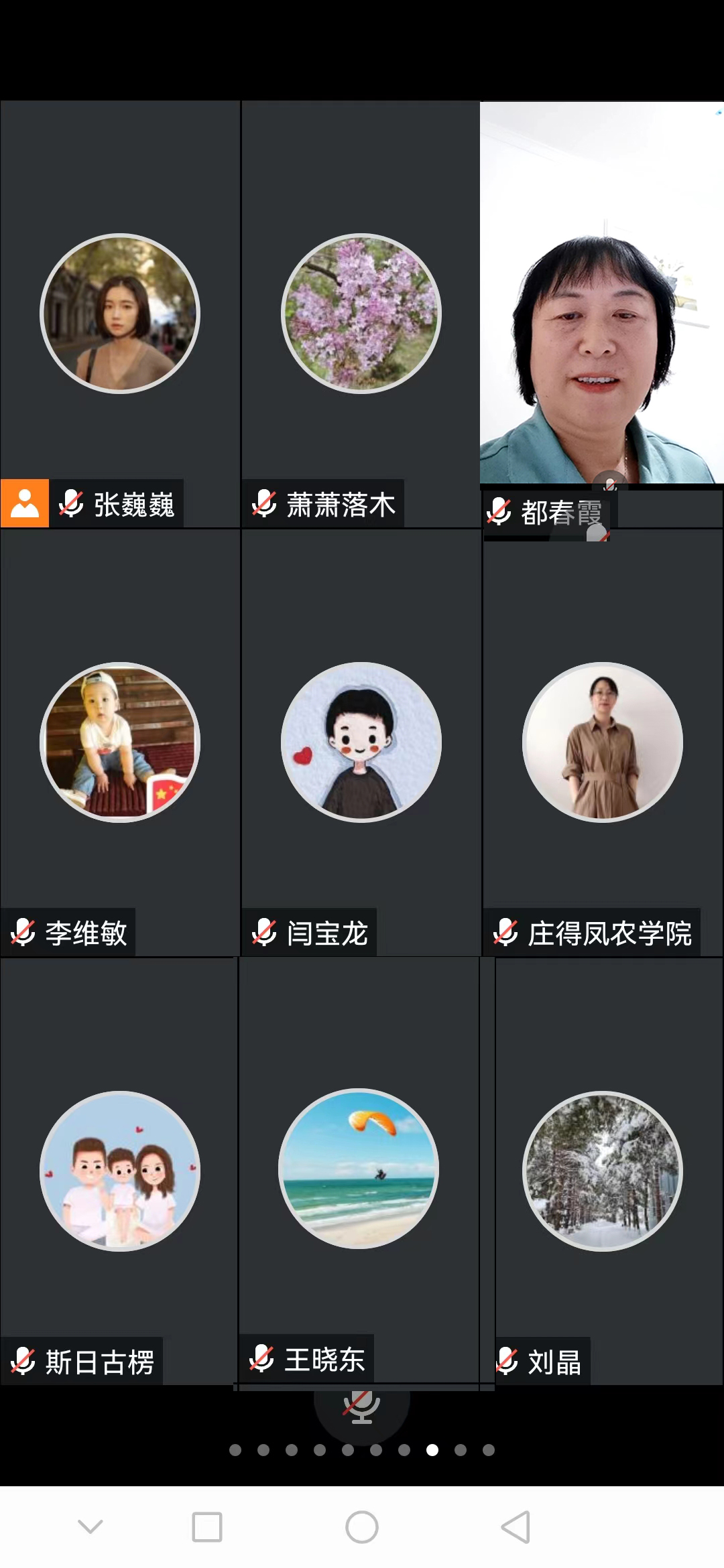Hide the navigation bar with the down chevron
The height and width of the screenshot is (1568, 724).
pos(90,1526)
